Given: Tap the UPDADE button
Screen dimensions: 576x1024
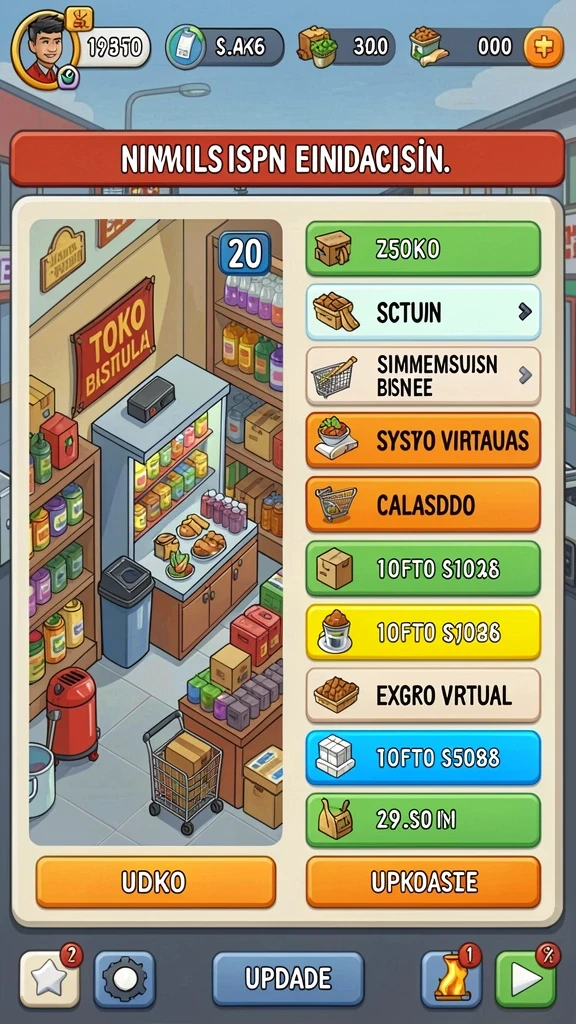Looking at the screenshot, I should (x=288, y=978).
